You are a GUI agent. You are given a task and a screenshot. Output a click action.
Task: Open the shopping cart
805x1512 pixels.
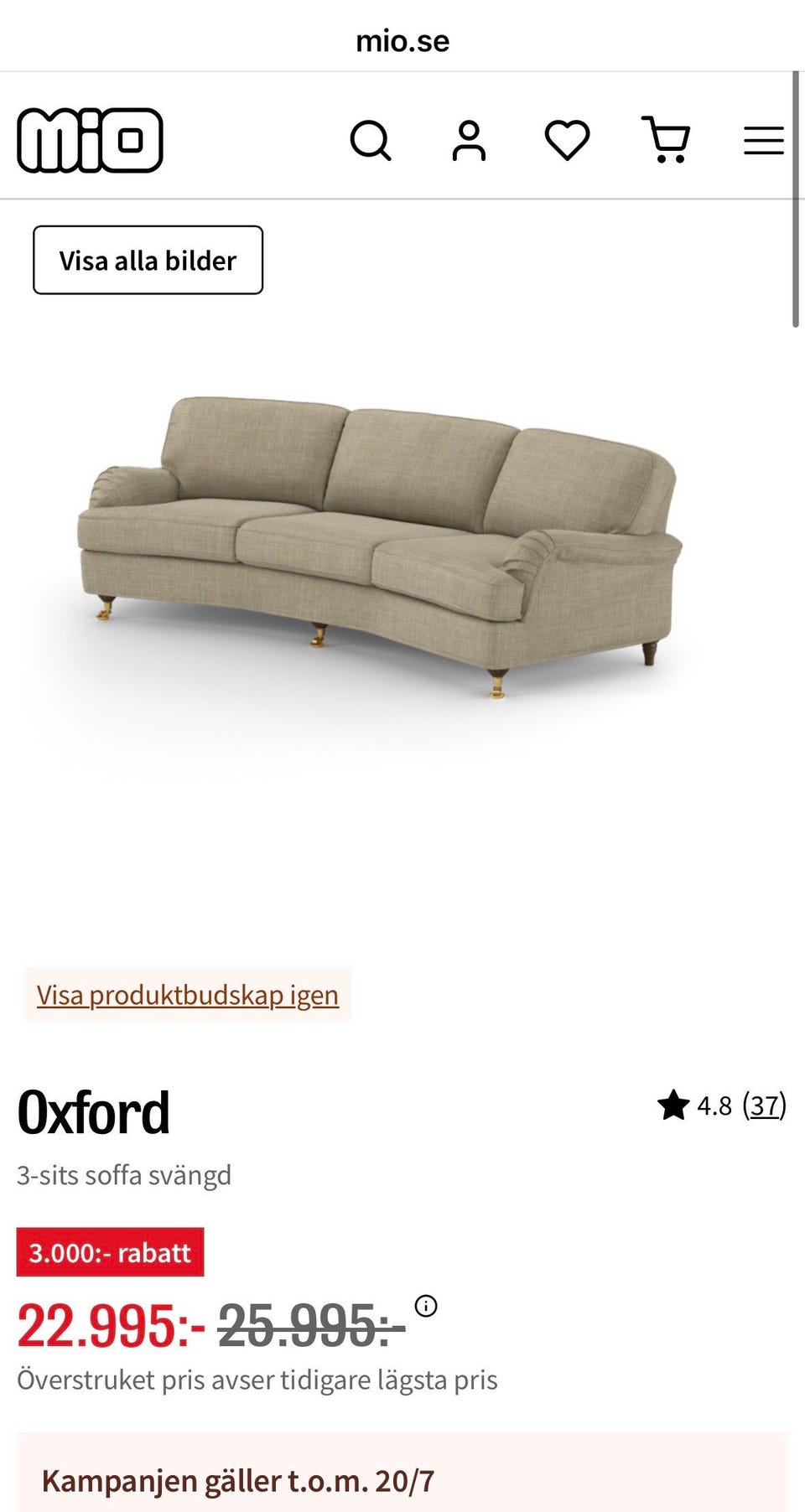coord(666,140)
